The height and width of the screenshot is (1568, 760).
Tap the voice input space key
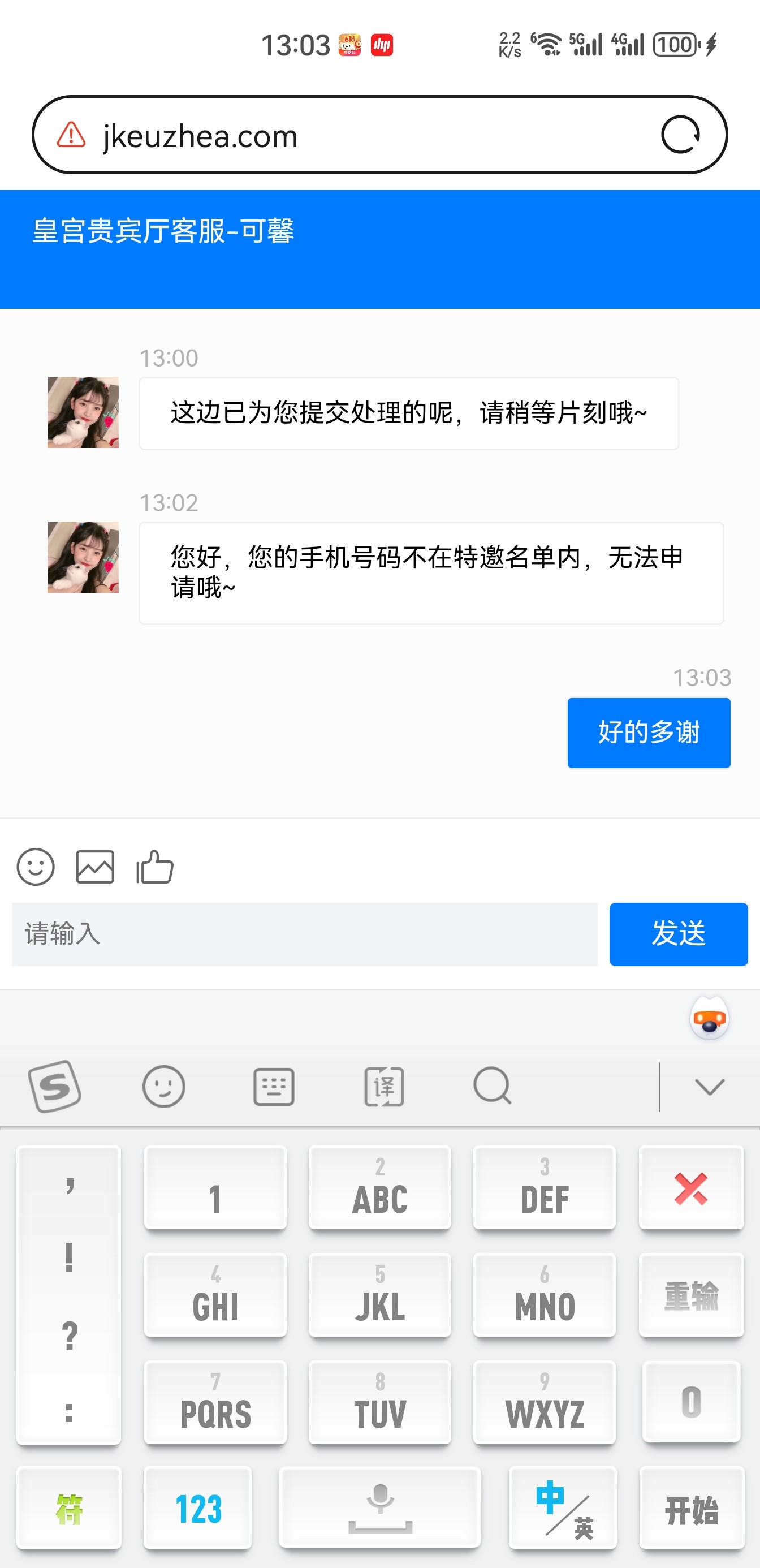coord(379,1509)
